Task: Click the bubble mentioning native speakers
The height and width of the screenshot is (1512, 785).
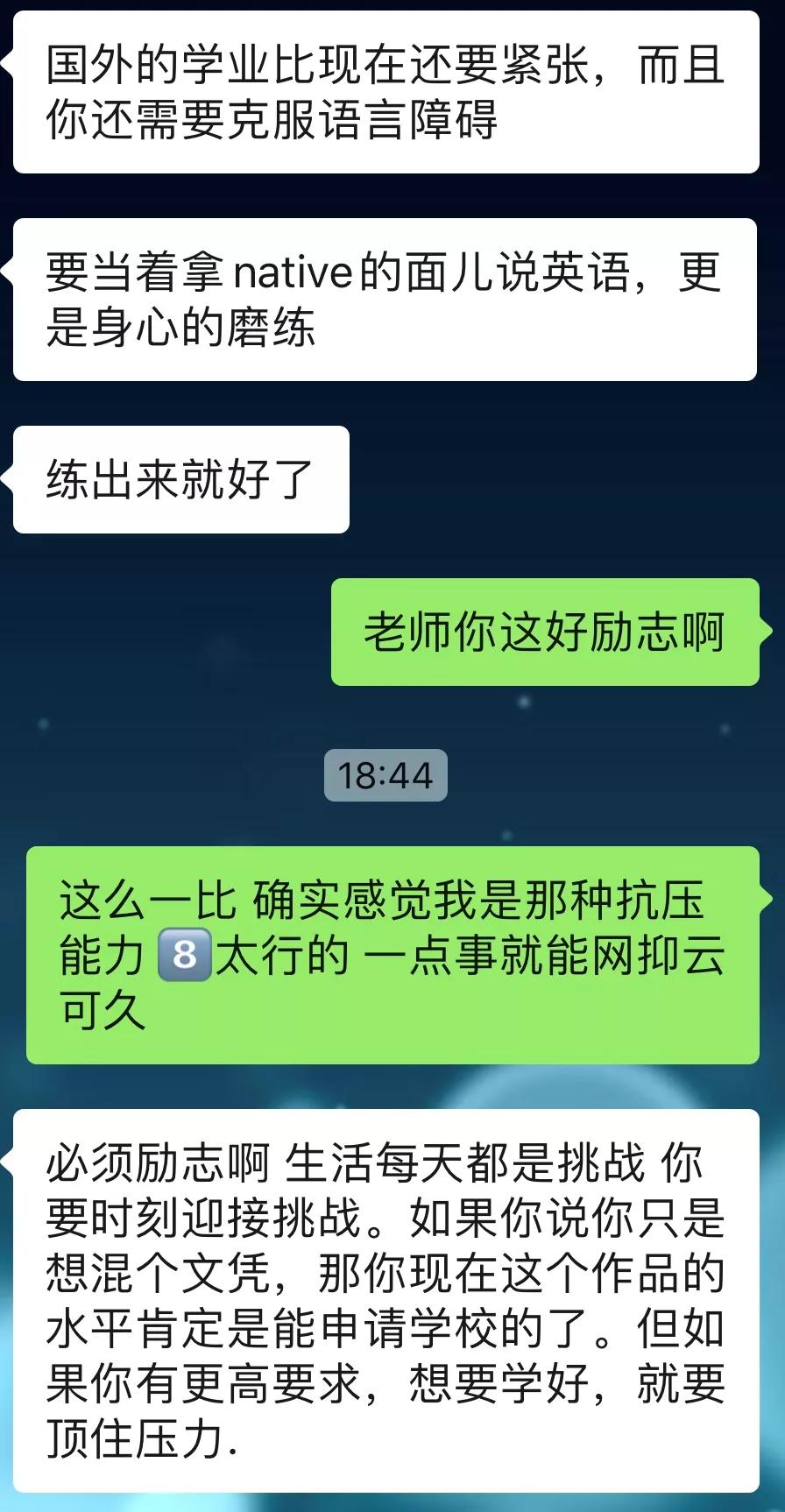Action: (385, 298)
